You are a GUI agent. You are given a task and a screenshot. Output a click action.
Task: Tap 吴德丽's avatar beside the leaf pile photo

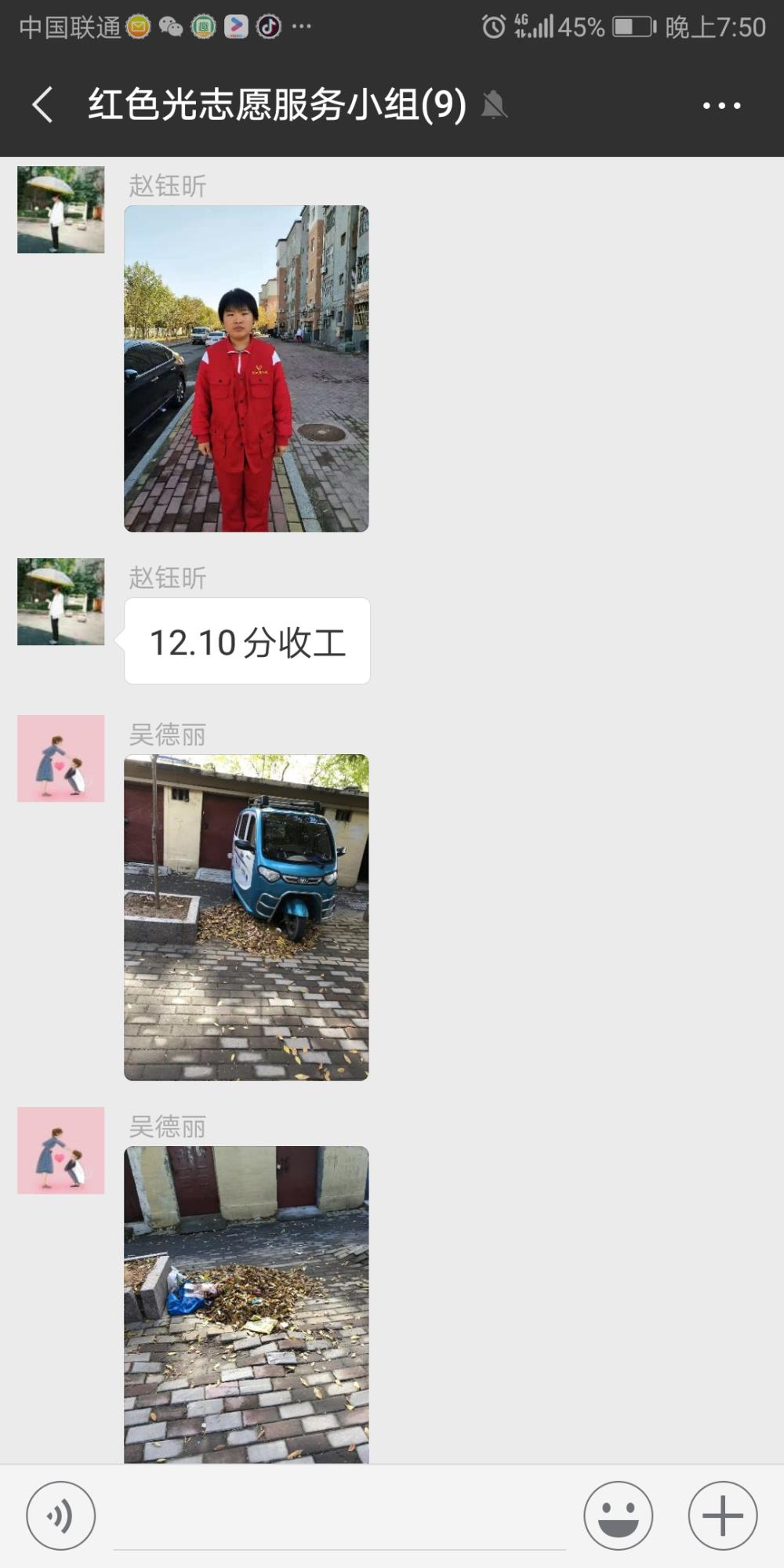61,1150
